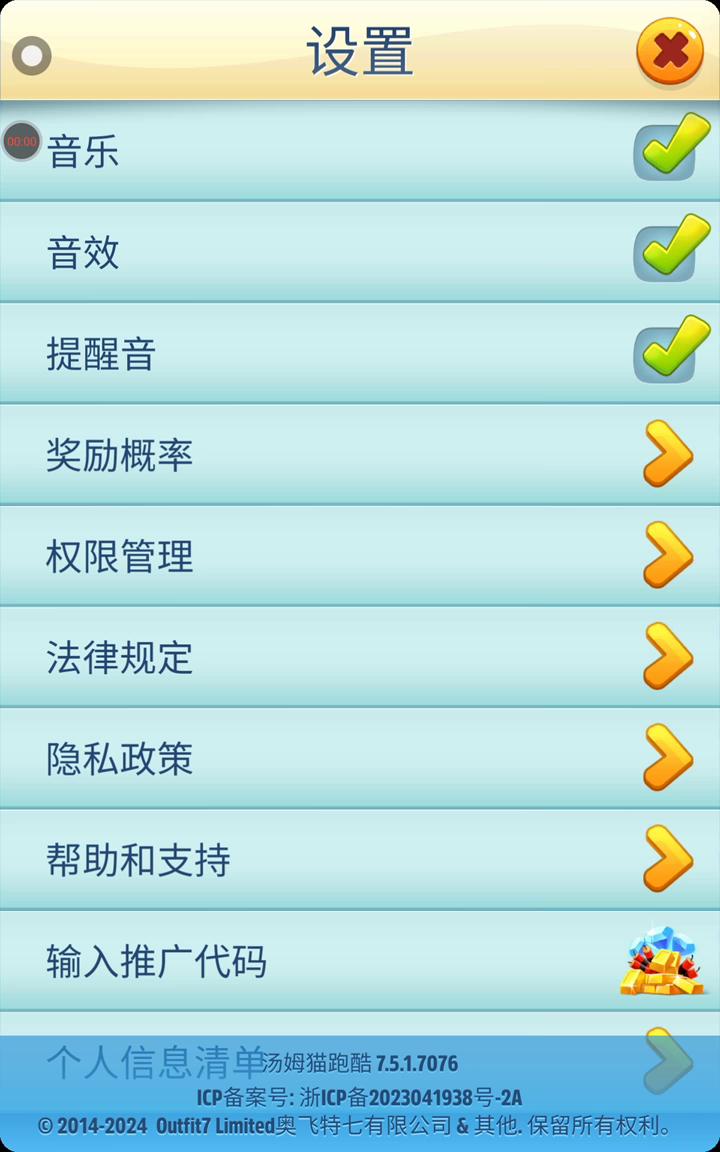Screen dimensions: 720x1152
Task: Go to 帮助和支持 help and support
Action: 360,860
